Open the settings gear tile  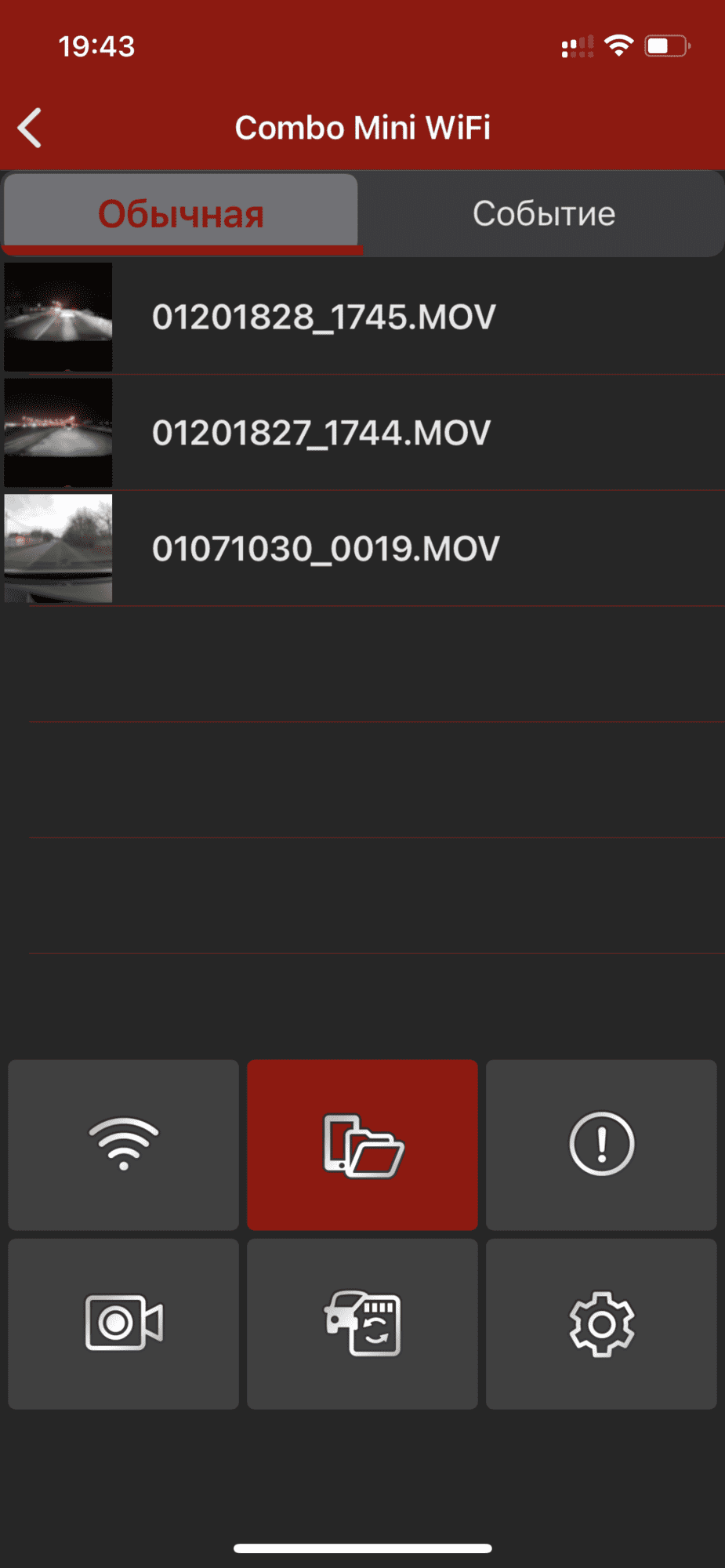pyautogui.click(x=601, y=1323)
